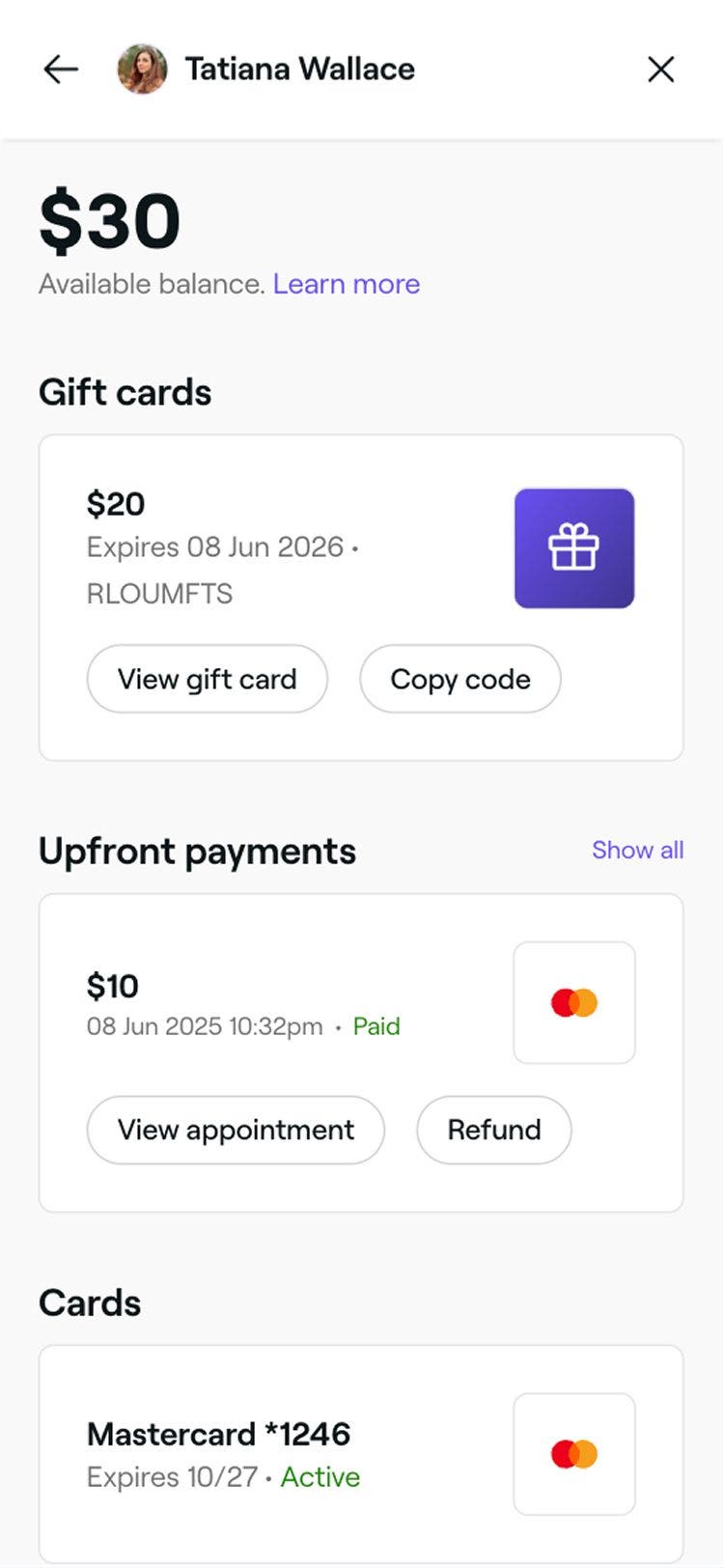Click the Paid status label
Image resolution: width=724 pixels, height=1568 pixels.
[x=376, y=1026]
